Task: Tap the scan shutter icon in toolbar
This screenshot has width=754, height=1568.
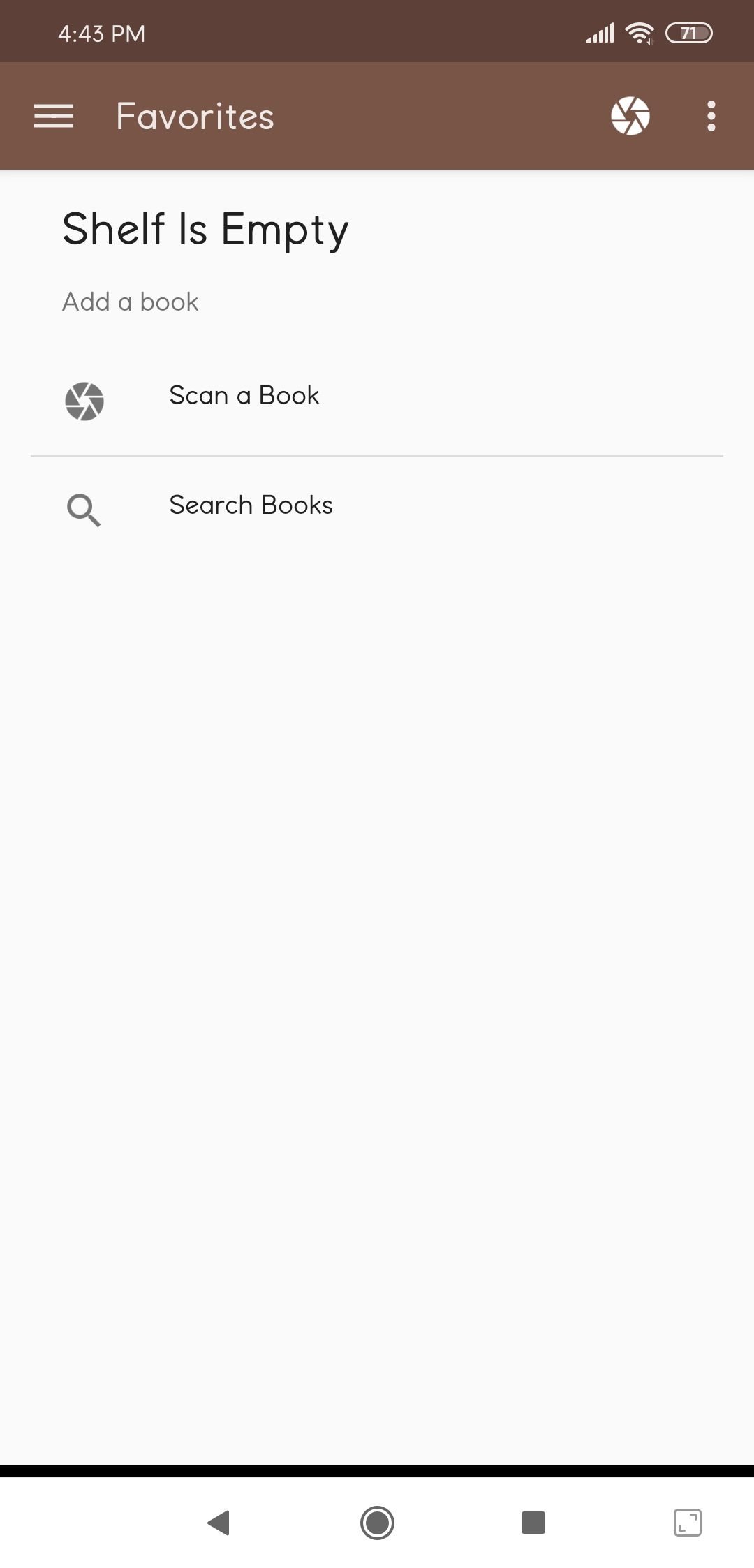Action: pos(630,116)
